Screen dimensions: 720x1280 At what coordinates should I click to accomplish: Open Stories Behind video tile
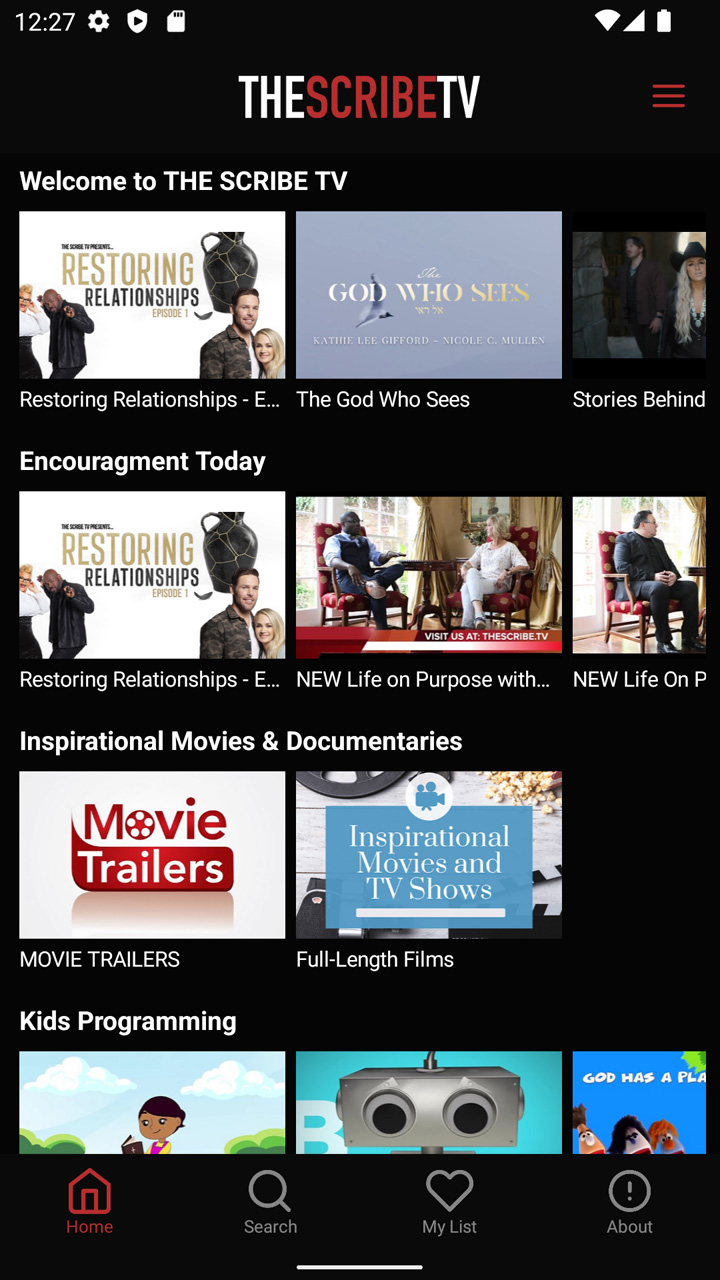click(639, 312)
